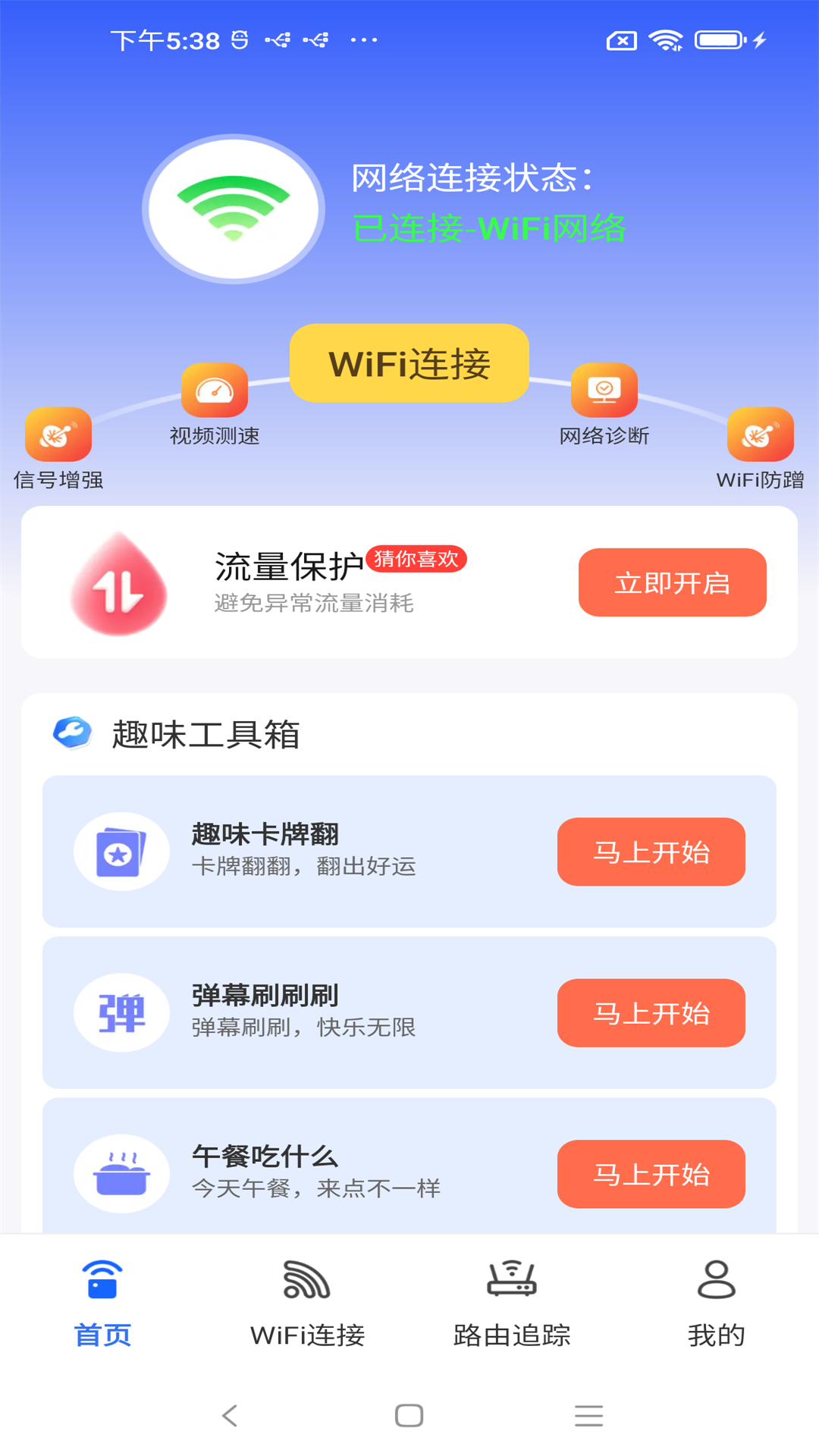Image resolution: width=819 pixels, height=1456 pixels.
Task: Tap the Android back arrow
Action: coord(230,1415)
